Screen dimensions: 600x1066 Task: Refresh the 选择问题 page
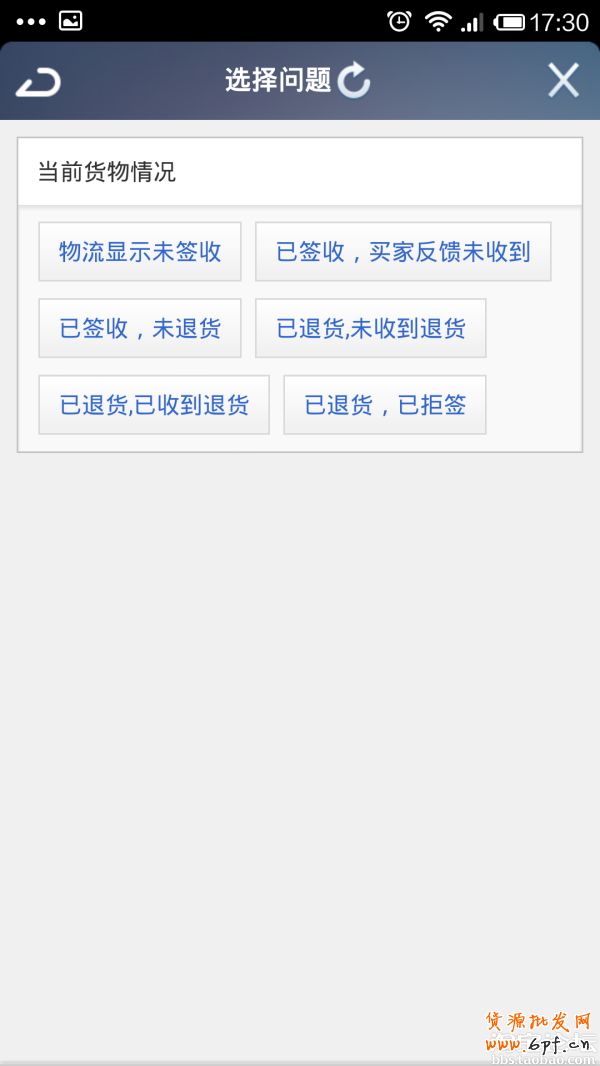354,81
